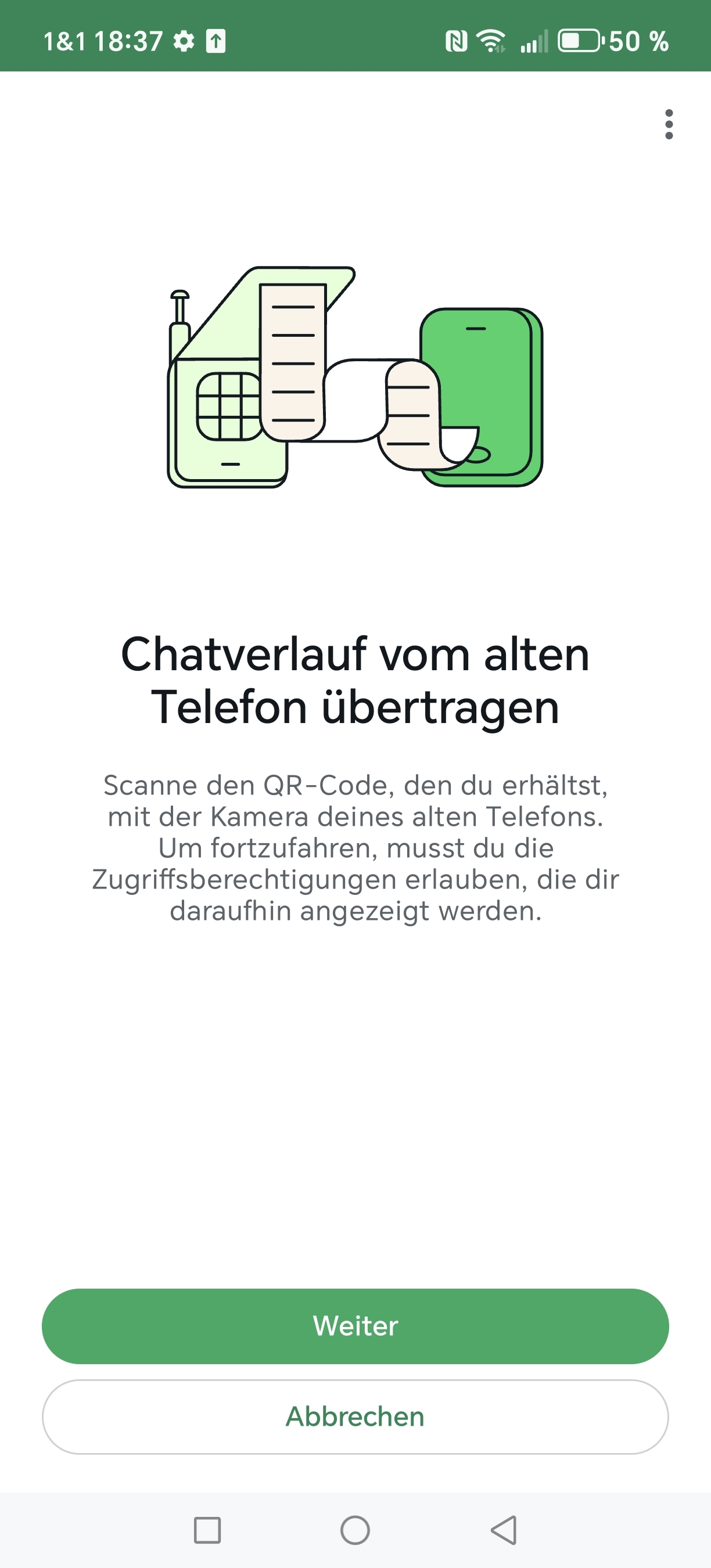Go back using system back button
This screenshot has width=711, height=1568.
click(504, 1530)
